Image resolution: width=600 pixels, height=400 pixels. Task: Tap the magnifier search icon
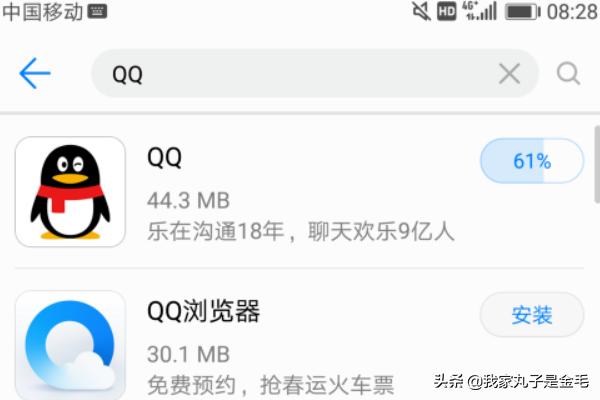568,73
